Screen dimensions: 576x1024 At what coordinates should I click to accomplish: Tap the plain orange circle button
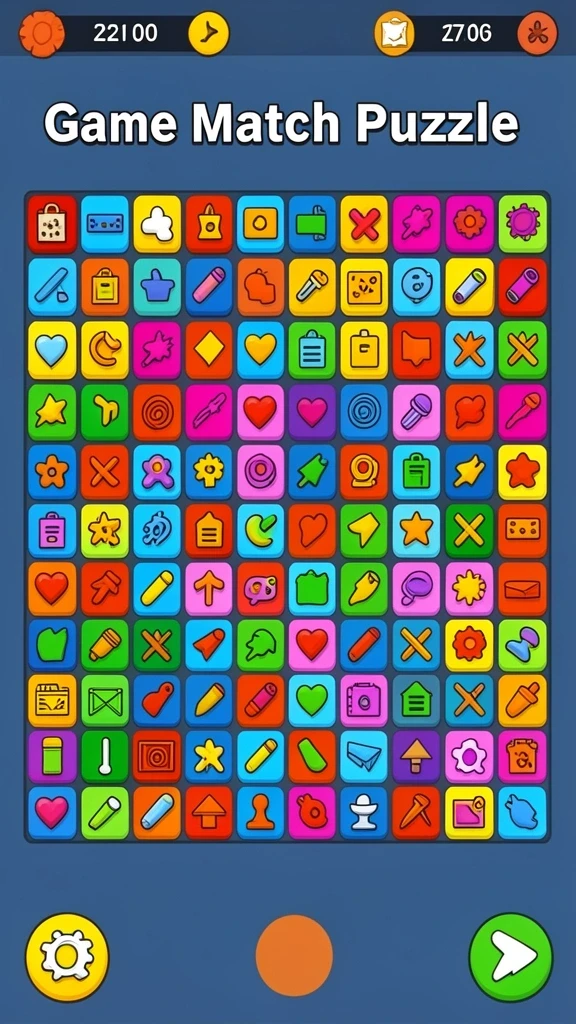pyautogui.click(x=294, y=955)
